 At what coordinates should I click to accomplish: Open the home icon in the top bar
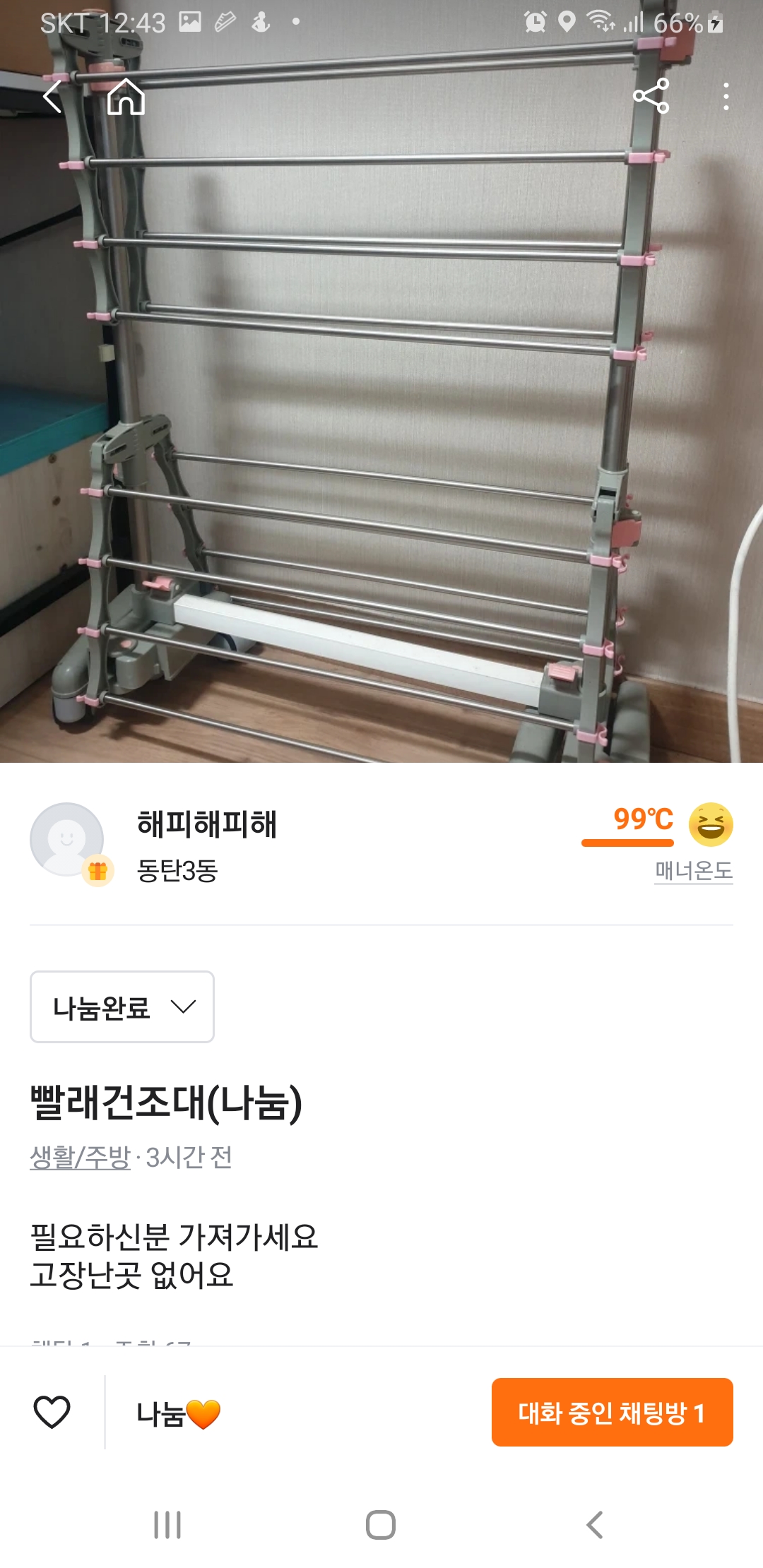[126, 97]
